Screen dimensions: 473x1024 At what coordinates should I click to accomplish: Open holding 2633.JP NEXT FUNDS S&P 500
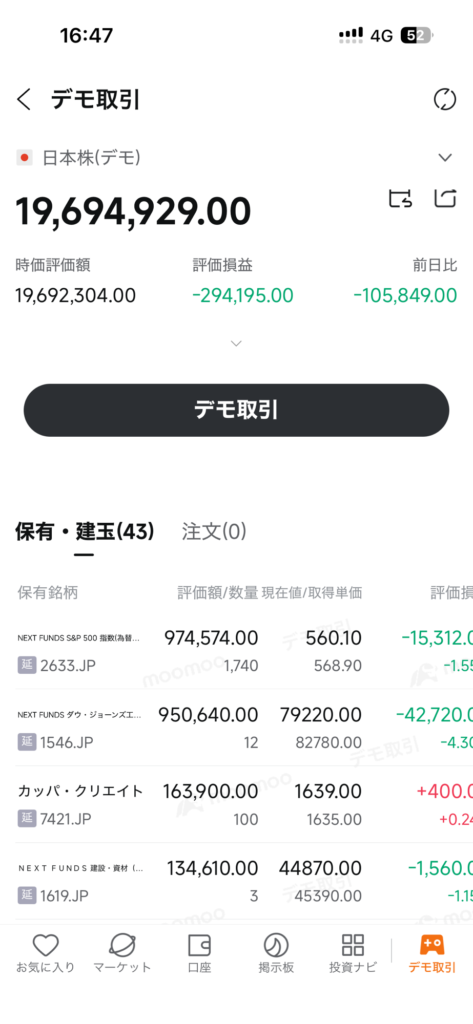(236, 650)
